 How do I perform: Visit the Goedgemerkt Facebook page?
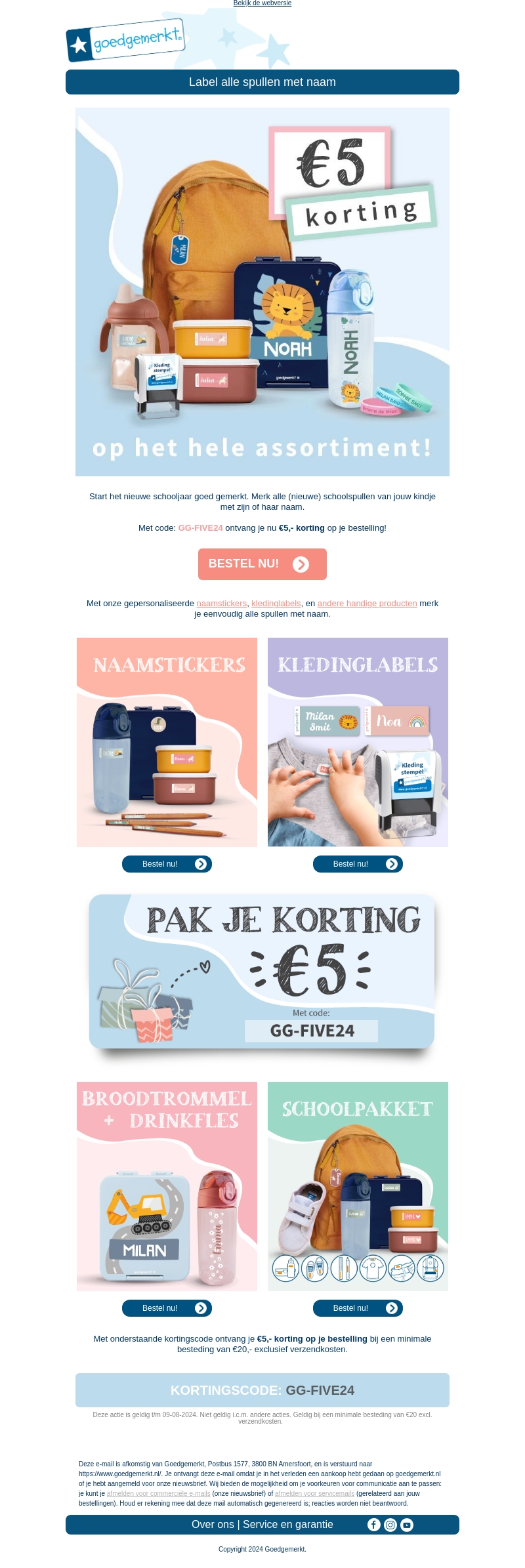(x=373, y=1525)
